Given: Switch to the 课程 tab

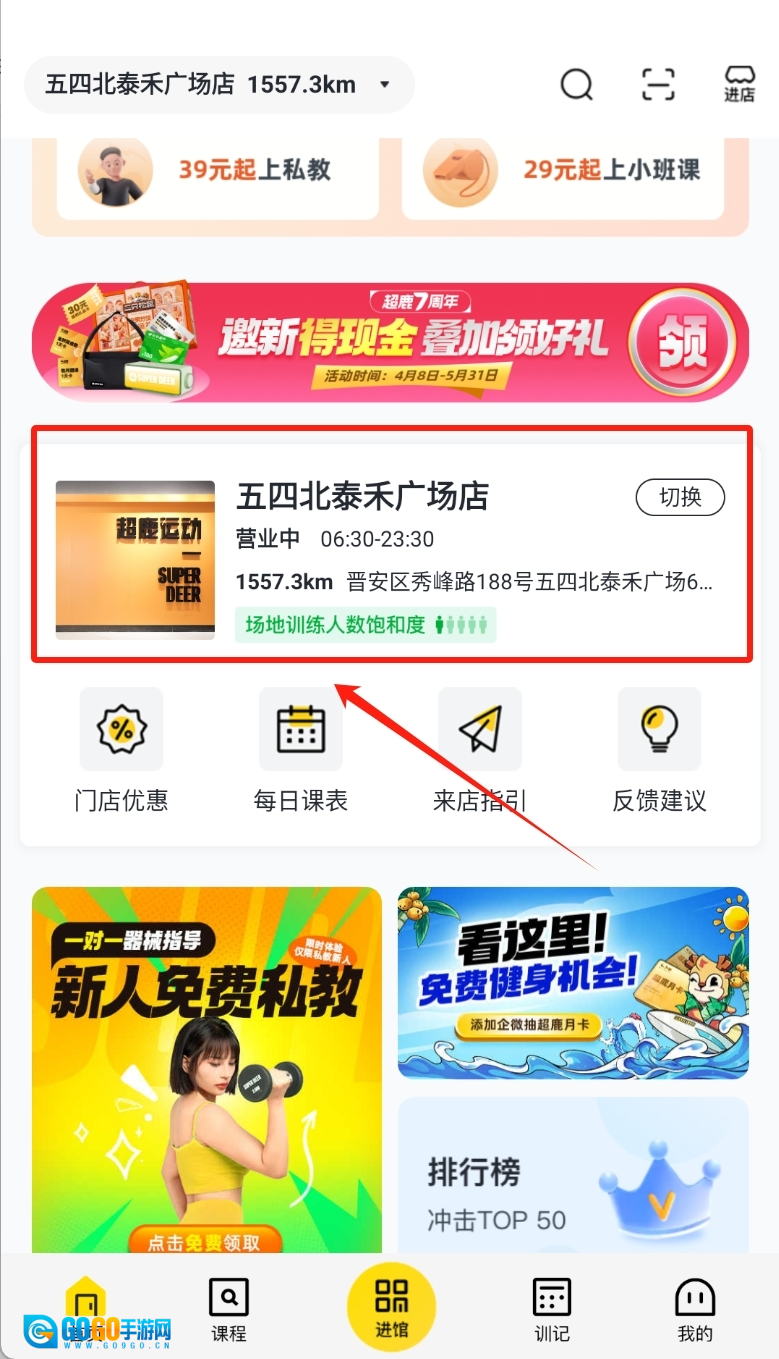Looking at the screenshot, I should pyautogui.click(x=228, y=1310).
